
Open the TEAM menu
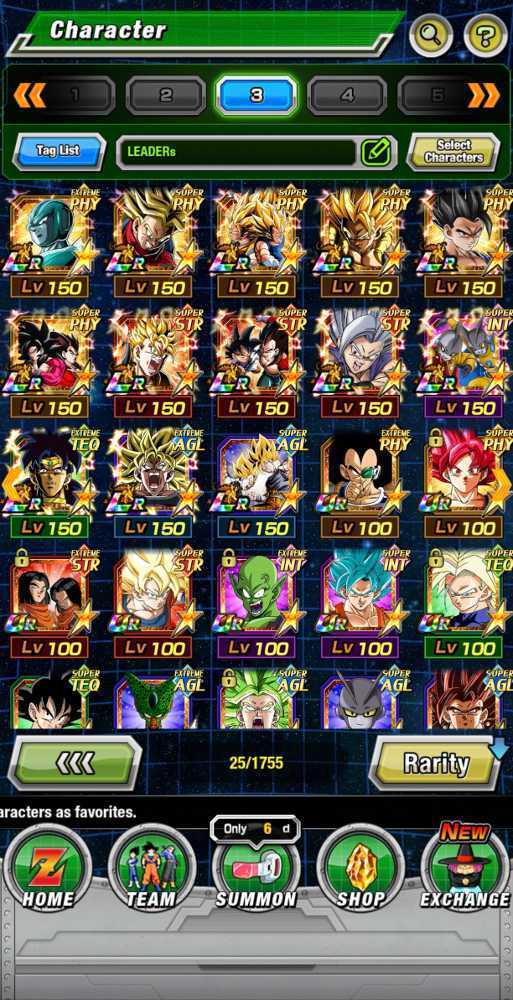pos(151,869)
